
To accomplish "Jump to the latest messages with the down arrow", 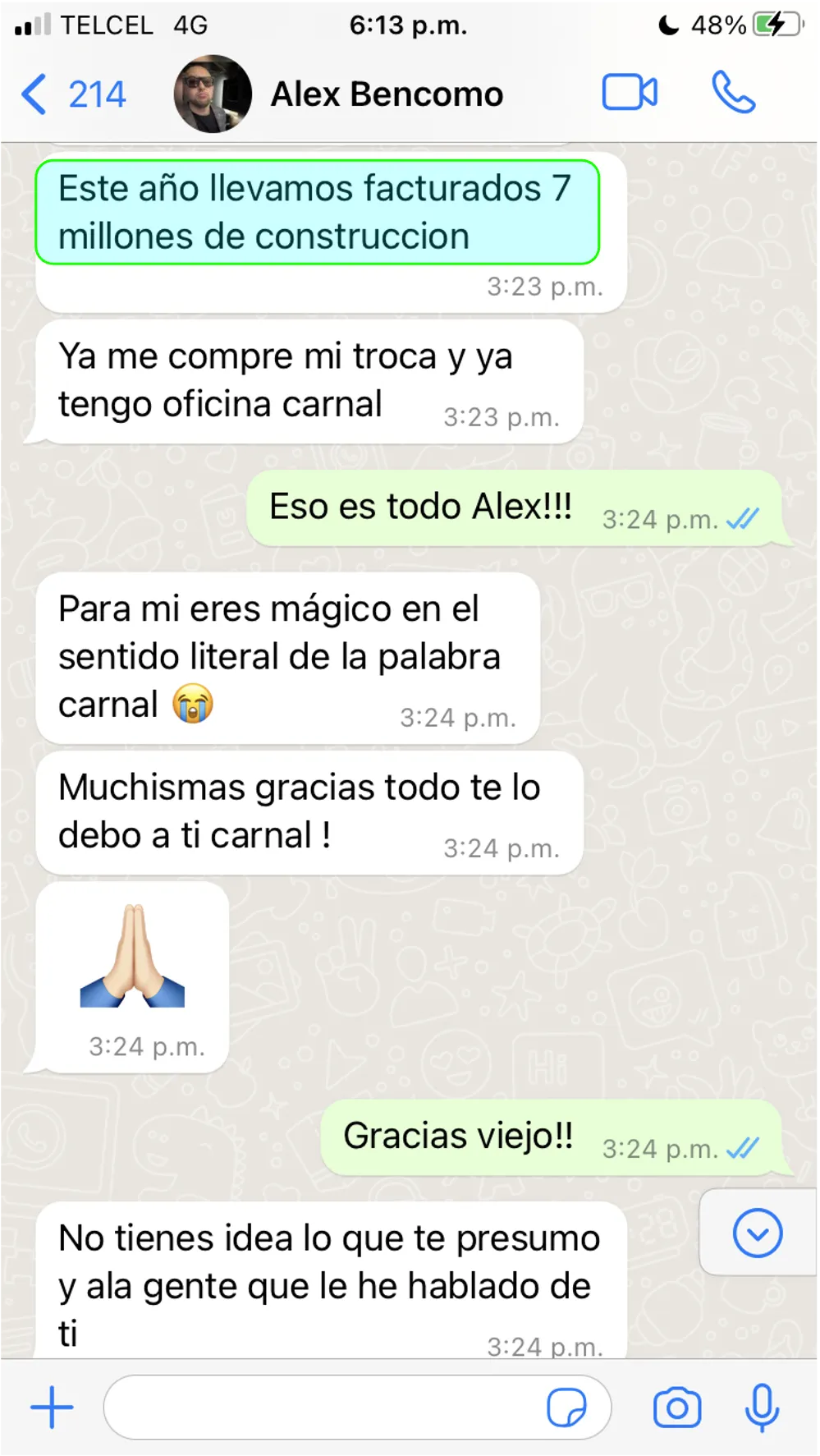I will click(758, 1233).
